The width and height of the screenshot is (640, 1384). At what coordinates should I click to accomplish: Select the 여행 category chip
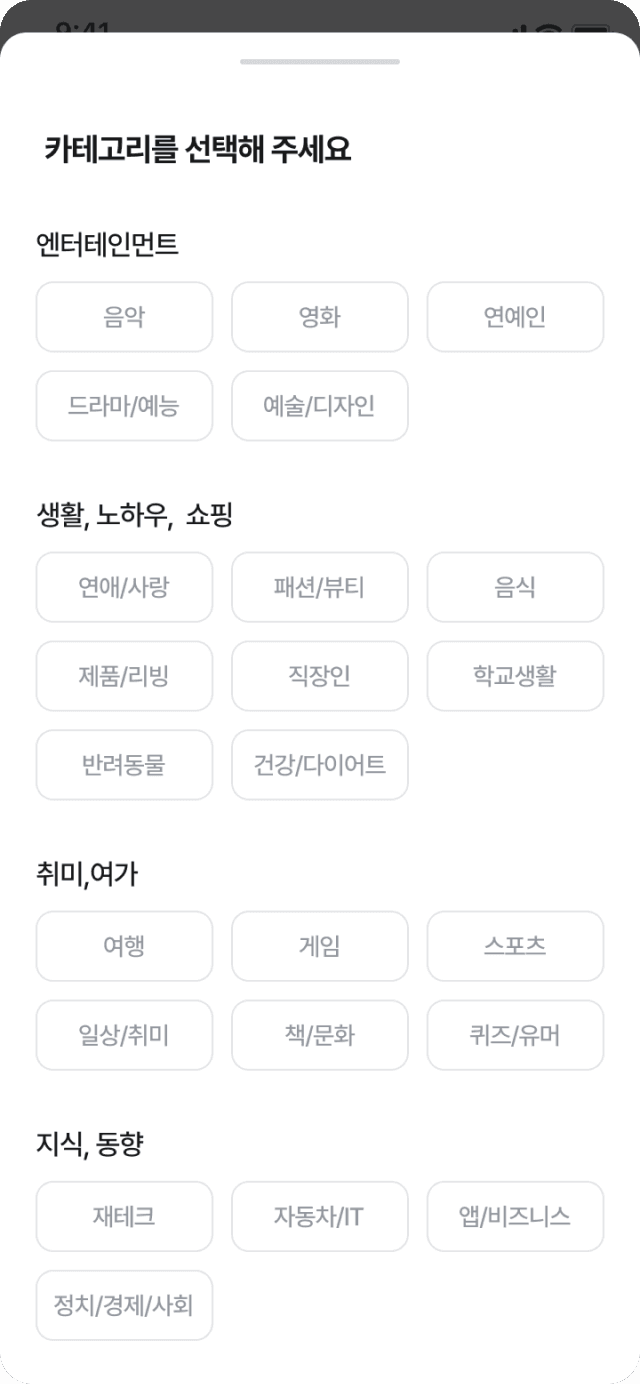tap(124, 946)
